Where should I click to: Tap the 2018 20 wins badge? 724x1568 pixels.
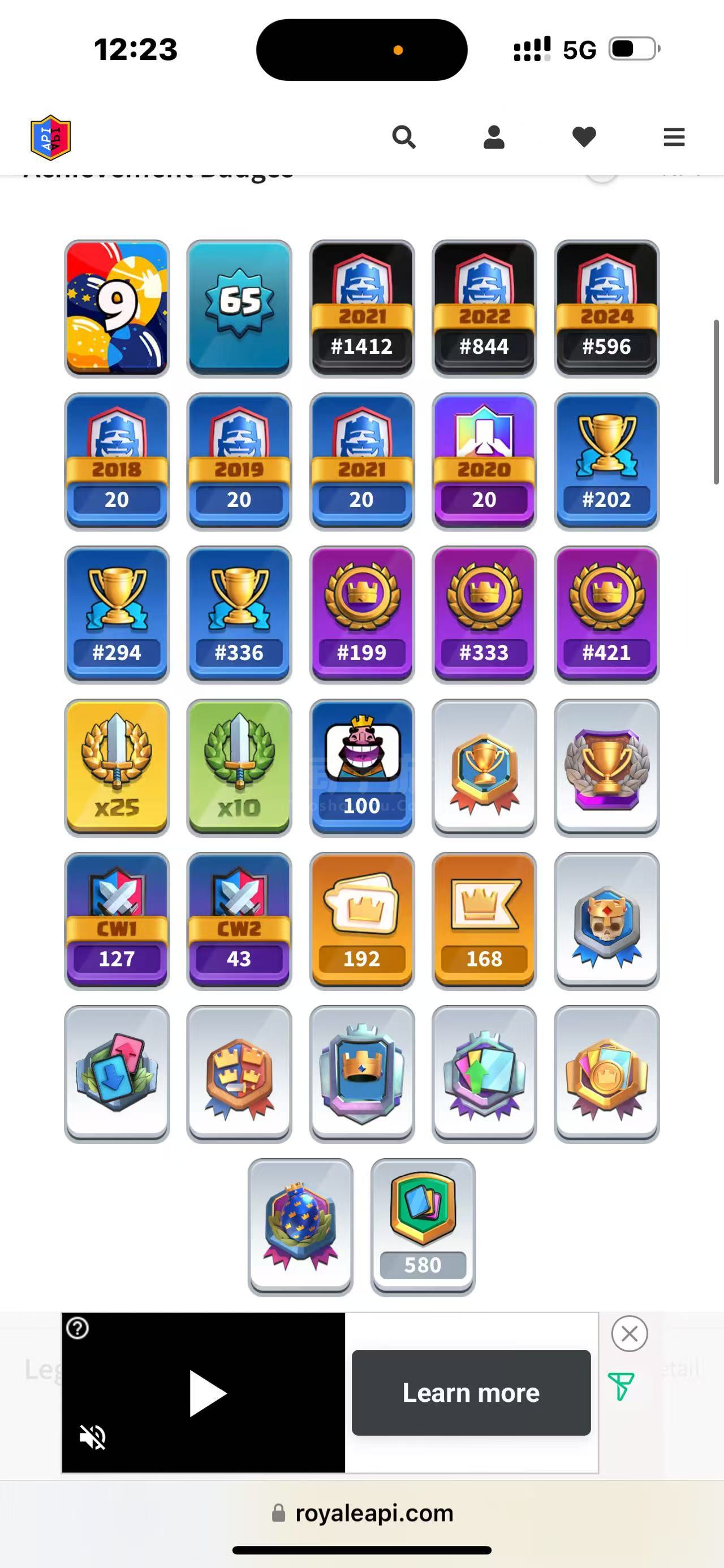click(117, 461)
